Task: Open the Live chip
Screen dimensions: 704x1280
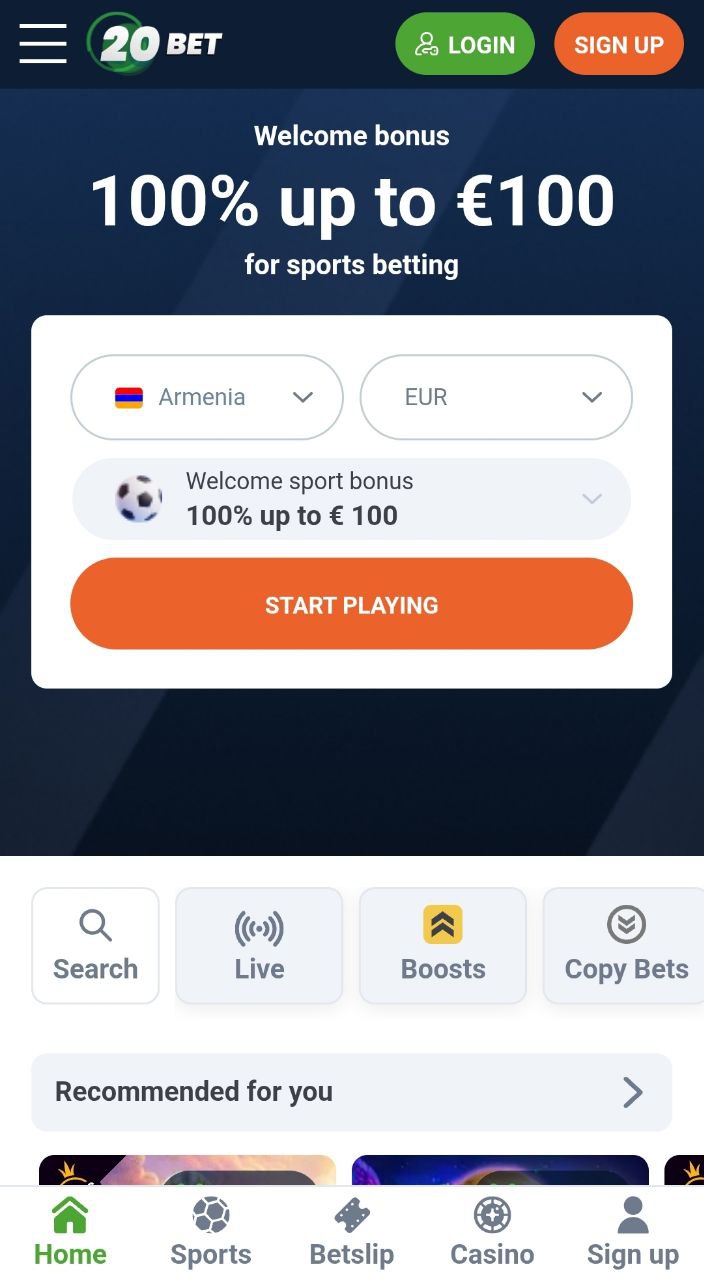Action: pos(259,946)
